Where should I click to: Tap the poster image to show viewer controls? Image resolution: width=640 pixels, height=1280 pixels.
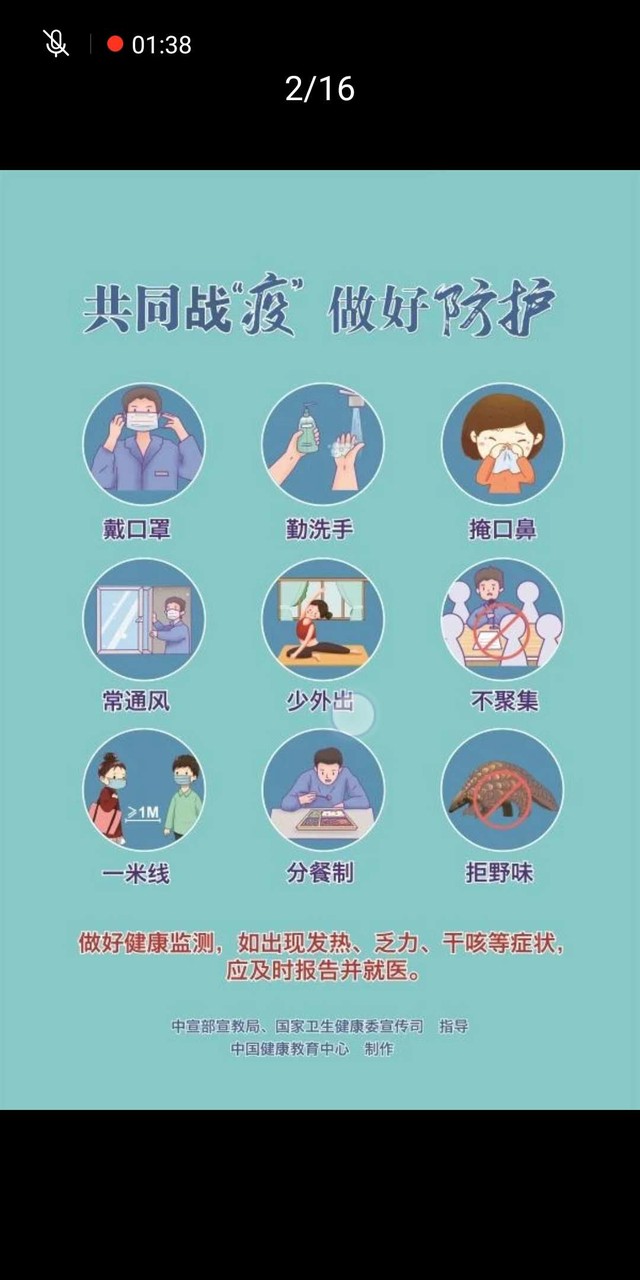[320, 639]
